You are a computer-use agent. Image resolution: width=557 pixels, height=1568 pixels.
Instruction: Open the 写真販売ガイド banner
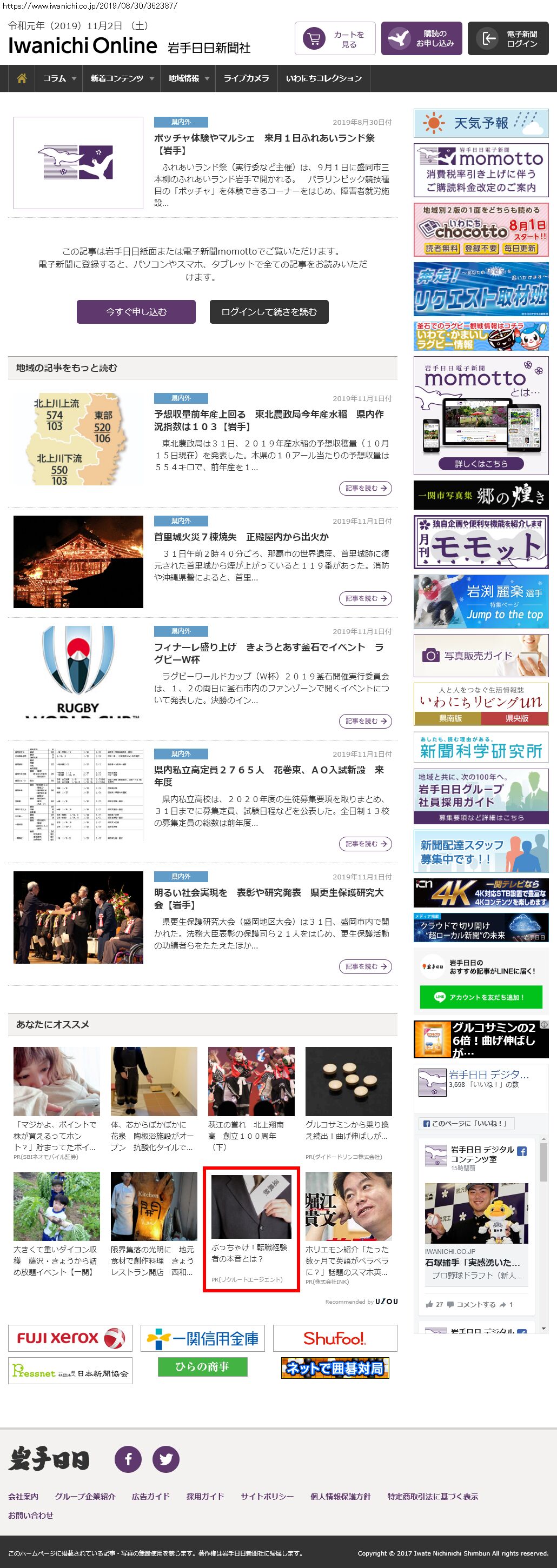[x=480, y=656]
